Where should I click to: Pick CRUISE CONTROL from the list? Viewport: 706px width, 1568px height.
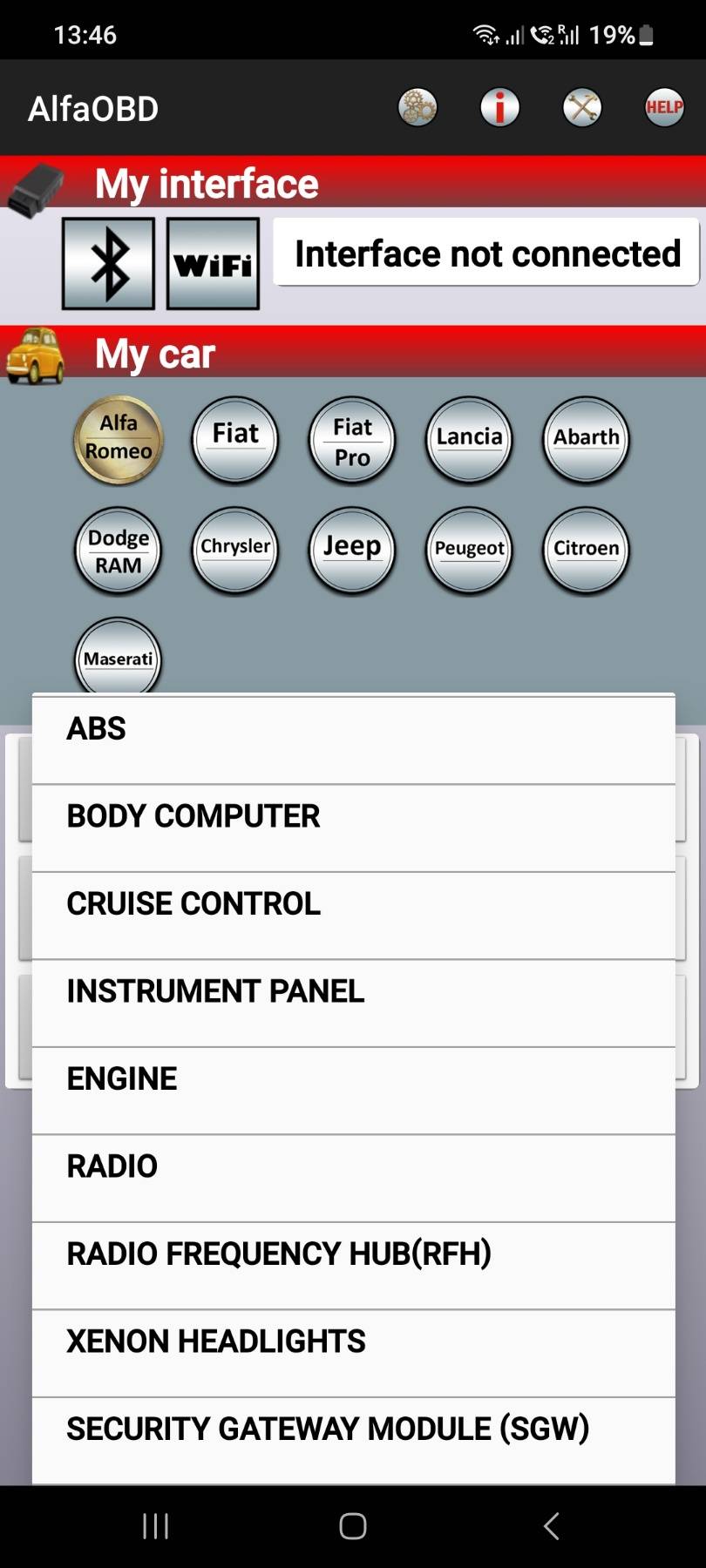point(353,914)
